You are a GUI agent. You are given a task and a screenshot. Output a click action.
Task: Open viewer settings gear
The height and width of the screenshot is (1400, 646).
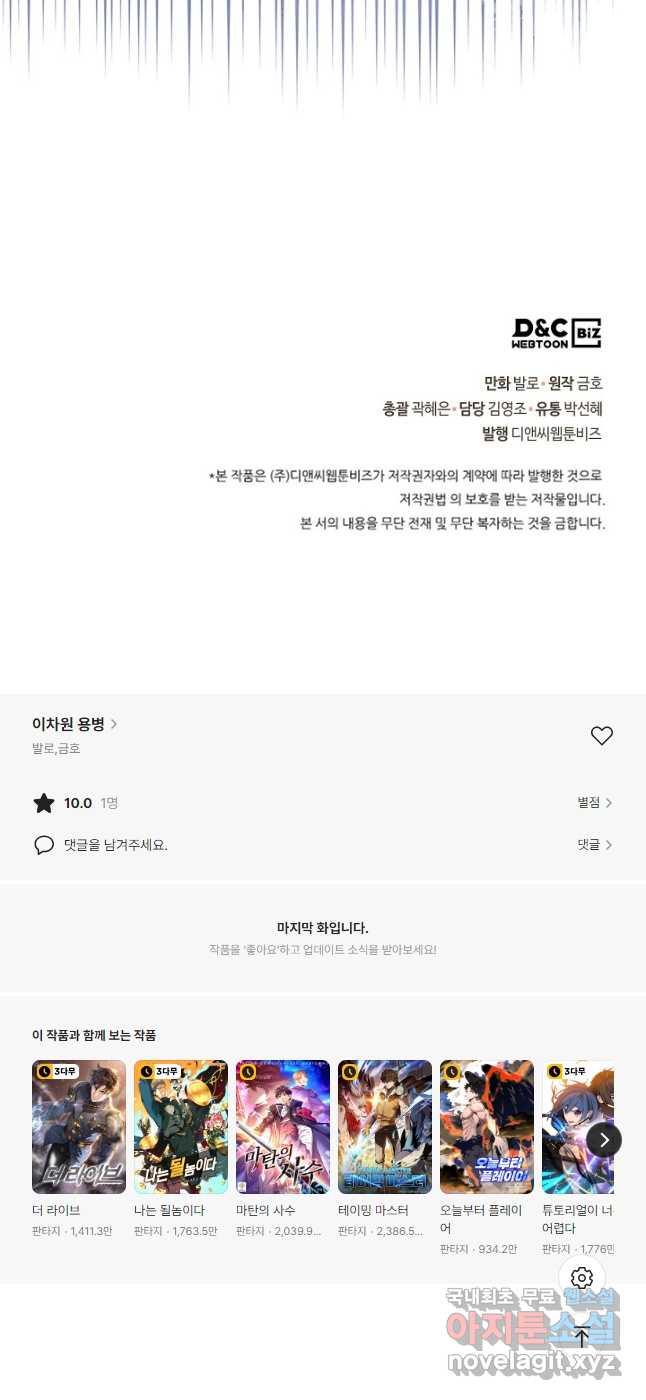tap(582, 1278)
